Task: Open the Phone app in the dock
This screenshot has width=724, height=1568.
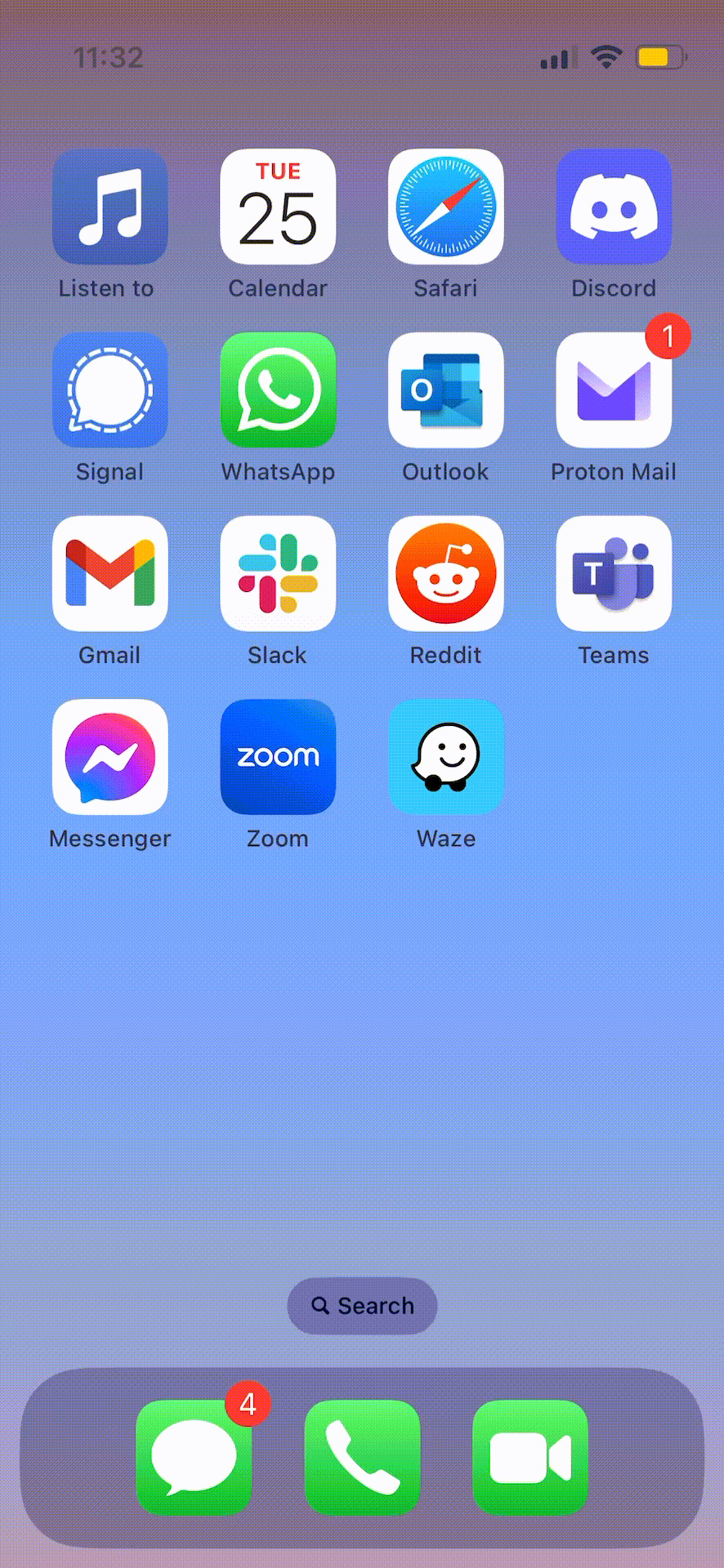Action: (x=362, y=1458)
